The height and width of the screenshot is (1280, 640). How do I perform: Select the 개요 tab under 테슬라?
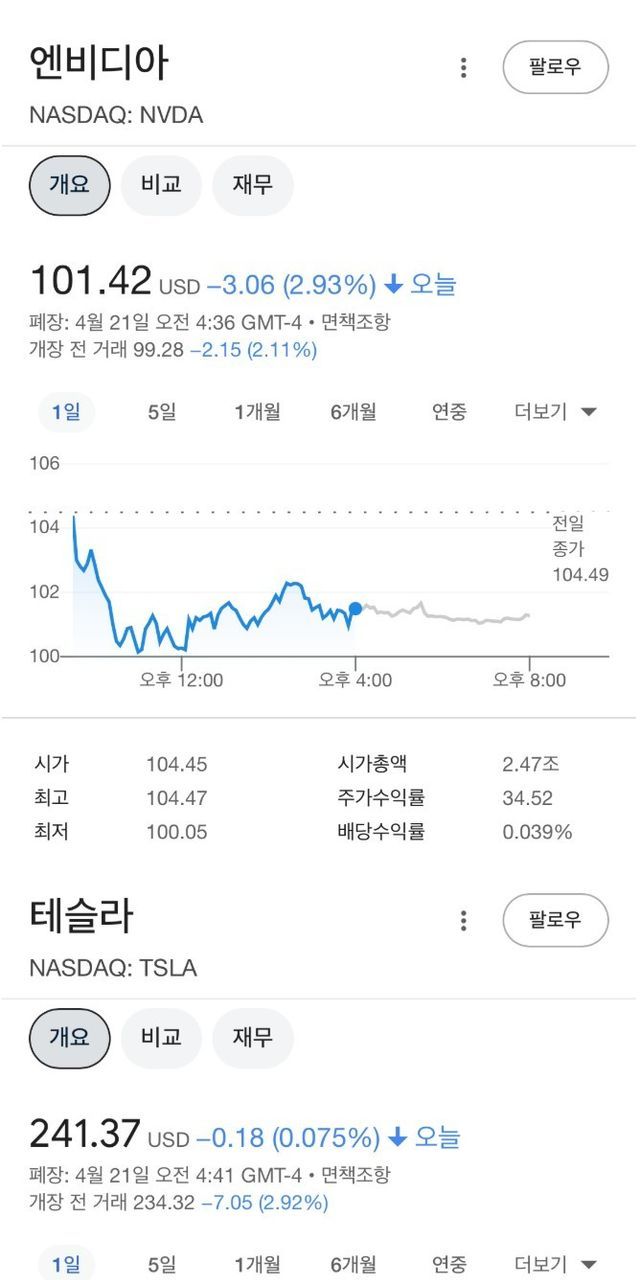pyautogui.click(x=69, y=1038)
